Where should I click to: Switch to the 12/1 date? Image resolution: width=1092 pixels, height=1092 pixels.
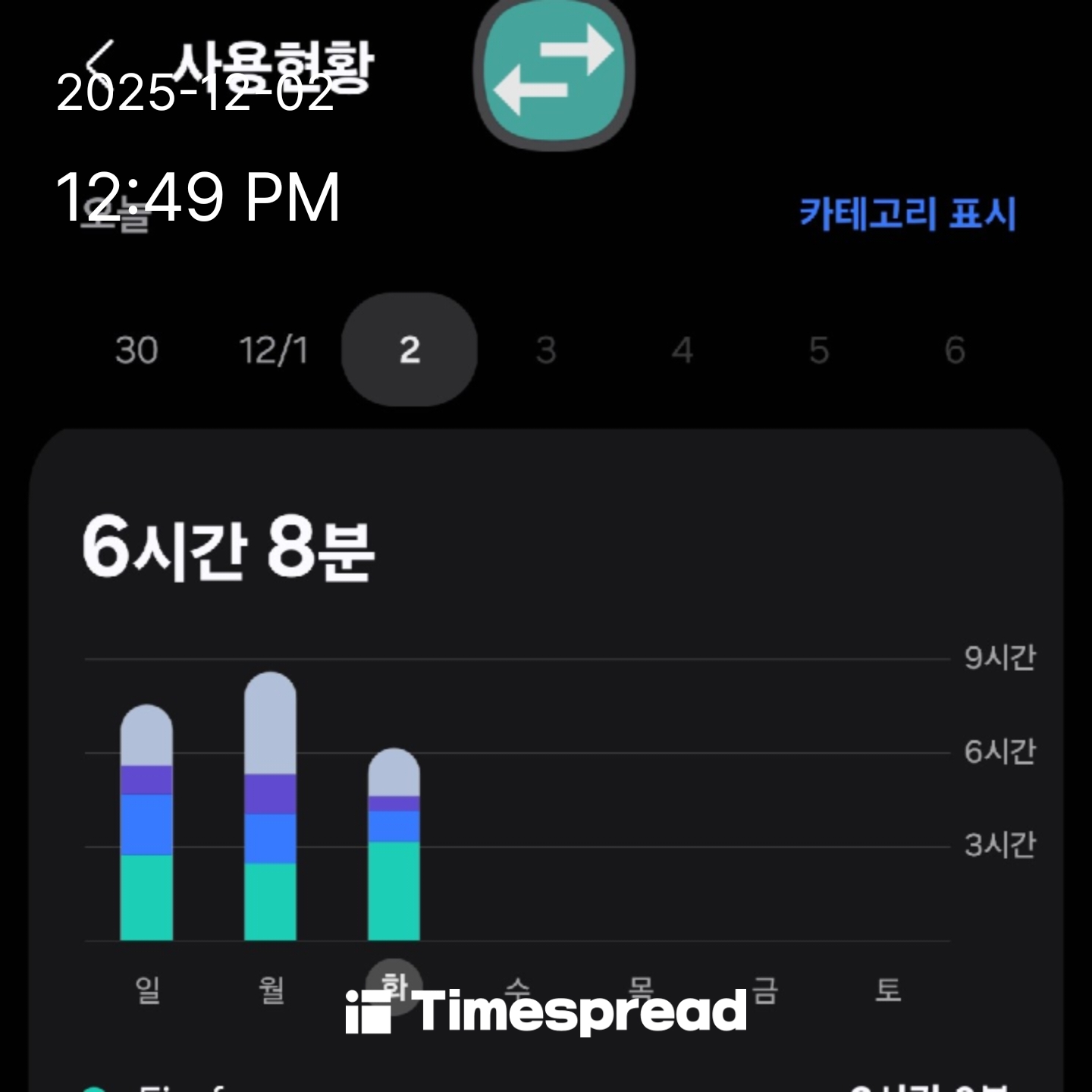273,350
